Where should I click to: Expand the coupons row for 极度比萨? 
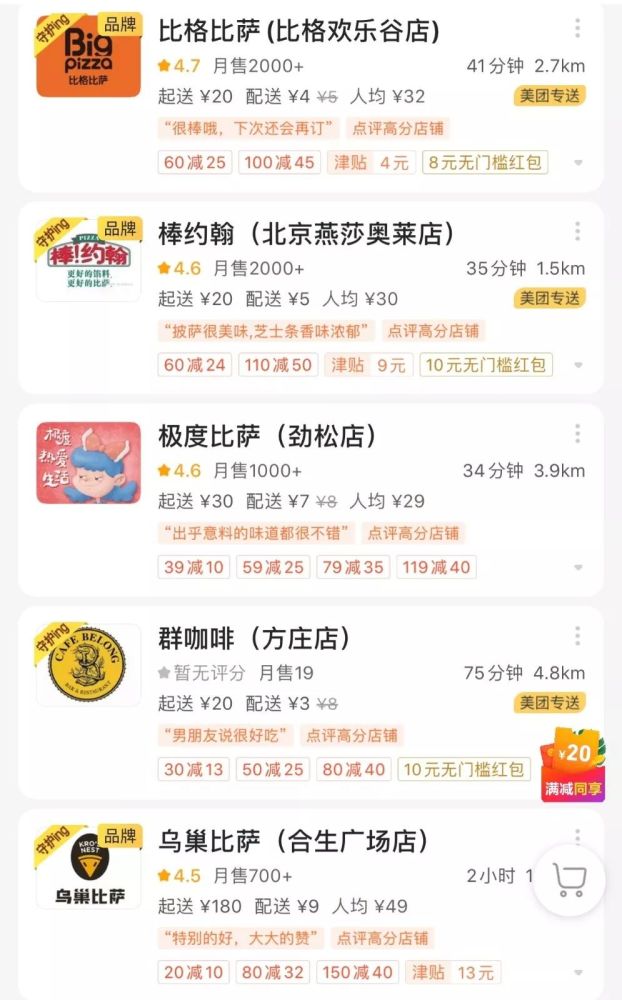[578, 569]
